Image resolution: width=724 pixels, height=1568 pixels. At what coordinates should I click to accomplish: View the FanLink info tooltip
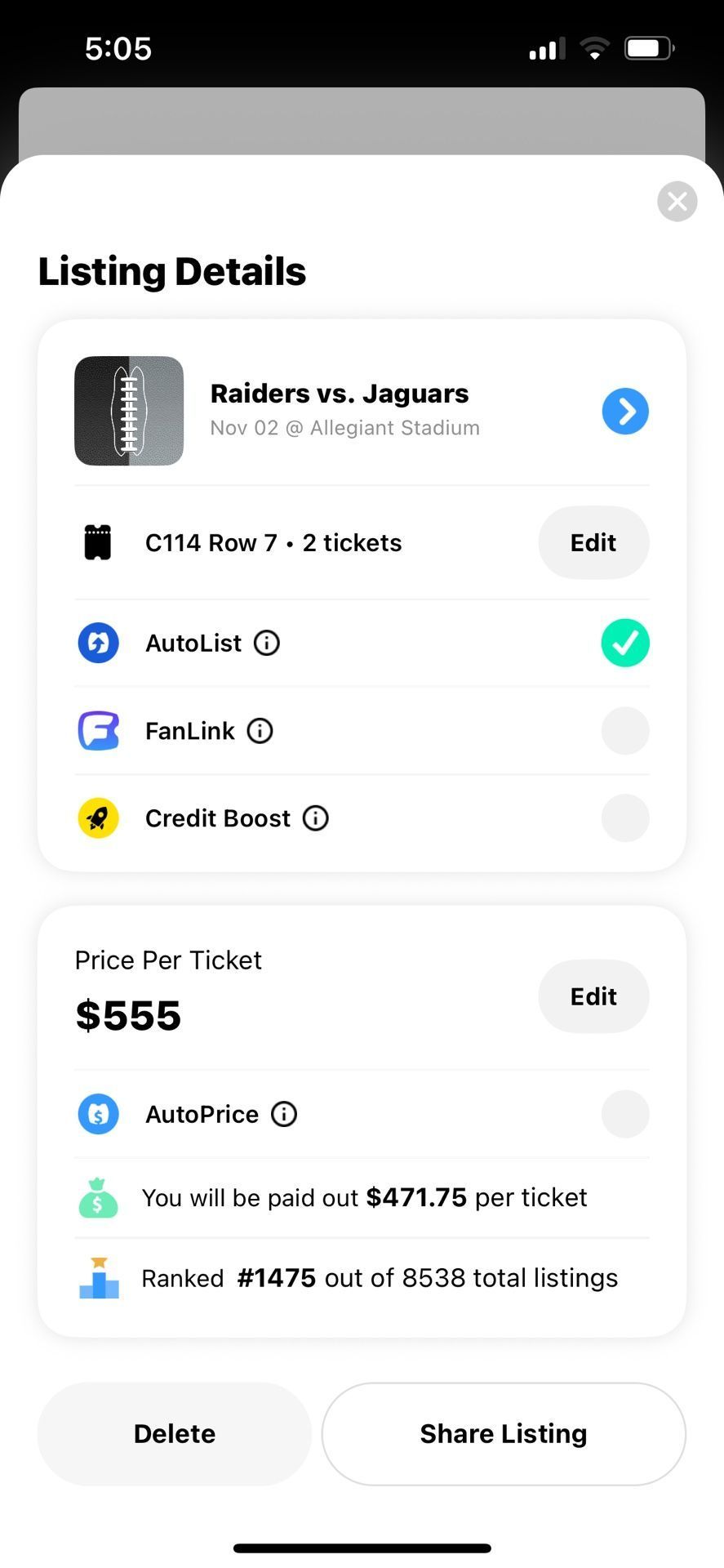(260, 731)
